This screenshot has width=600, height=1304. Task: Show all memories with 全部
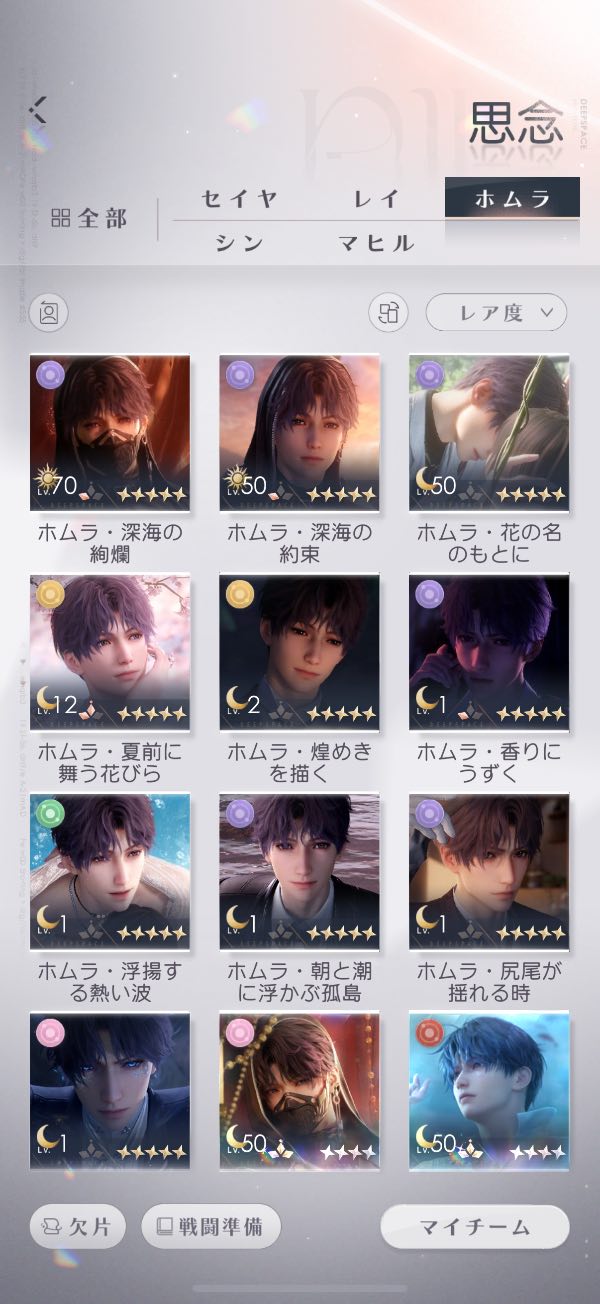tap(89, 219)
